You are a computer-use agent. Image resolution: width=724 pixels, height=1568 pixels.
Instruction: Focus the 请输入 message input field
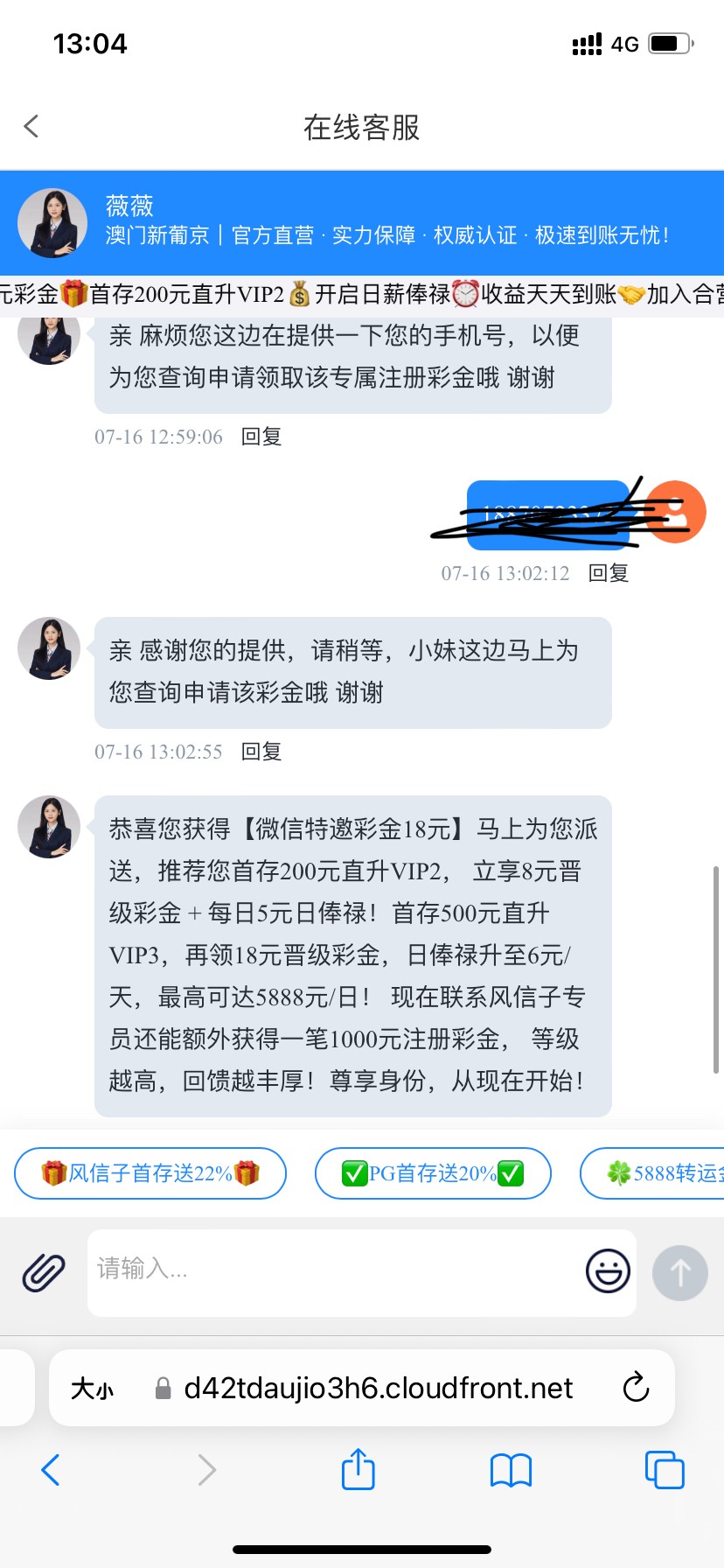click(x=332, y=1270)
